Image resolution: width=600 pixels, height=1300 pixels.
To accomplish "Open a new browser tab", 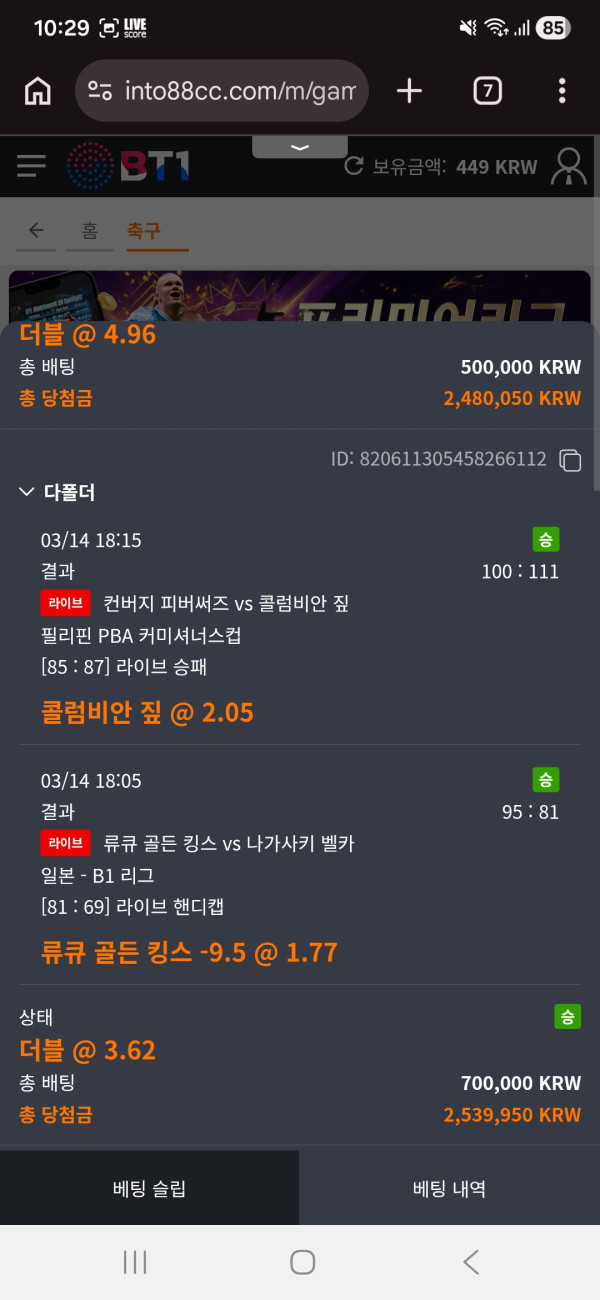I will click(x=409, y=91).
